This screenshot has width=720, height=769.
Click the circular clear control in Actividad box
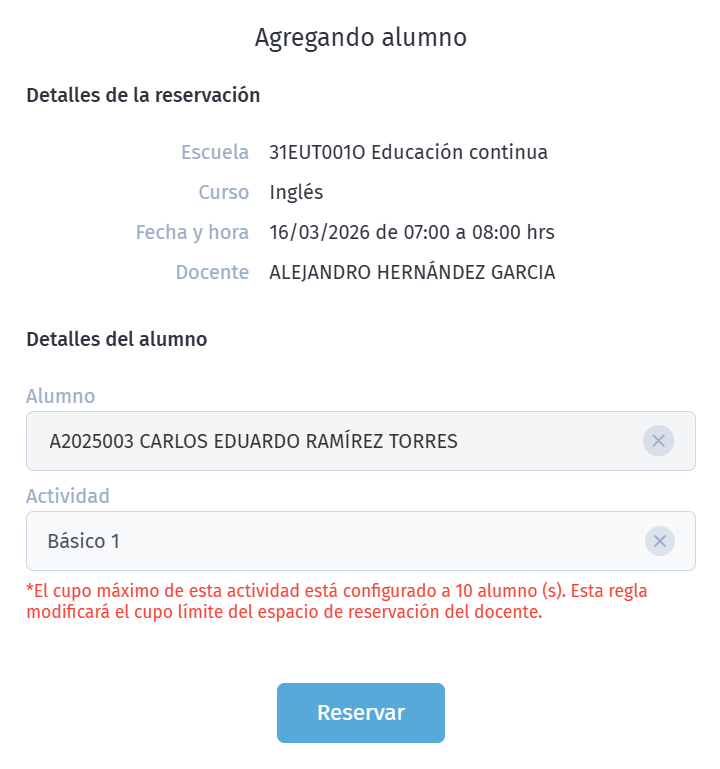(659, 541)
